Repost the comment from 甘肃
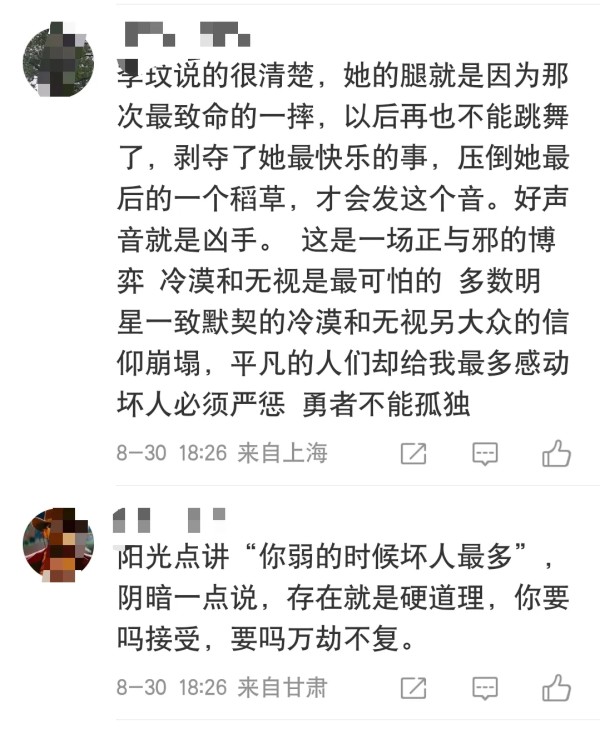Viewport: 600px width, 734px height. (413, 688)
